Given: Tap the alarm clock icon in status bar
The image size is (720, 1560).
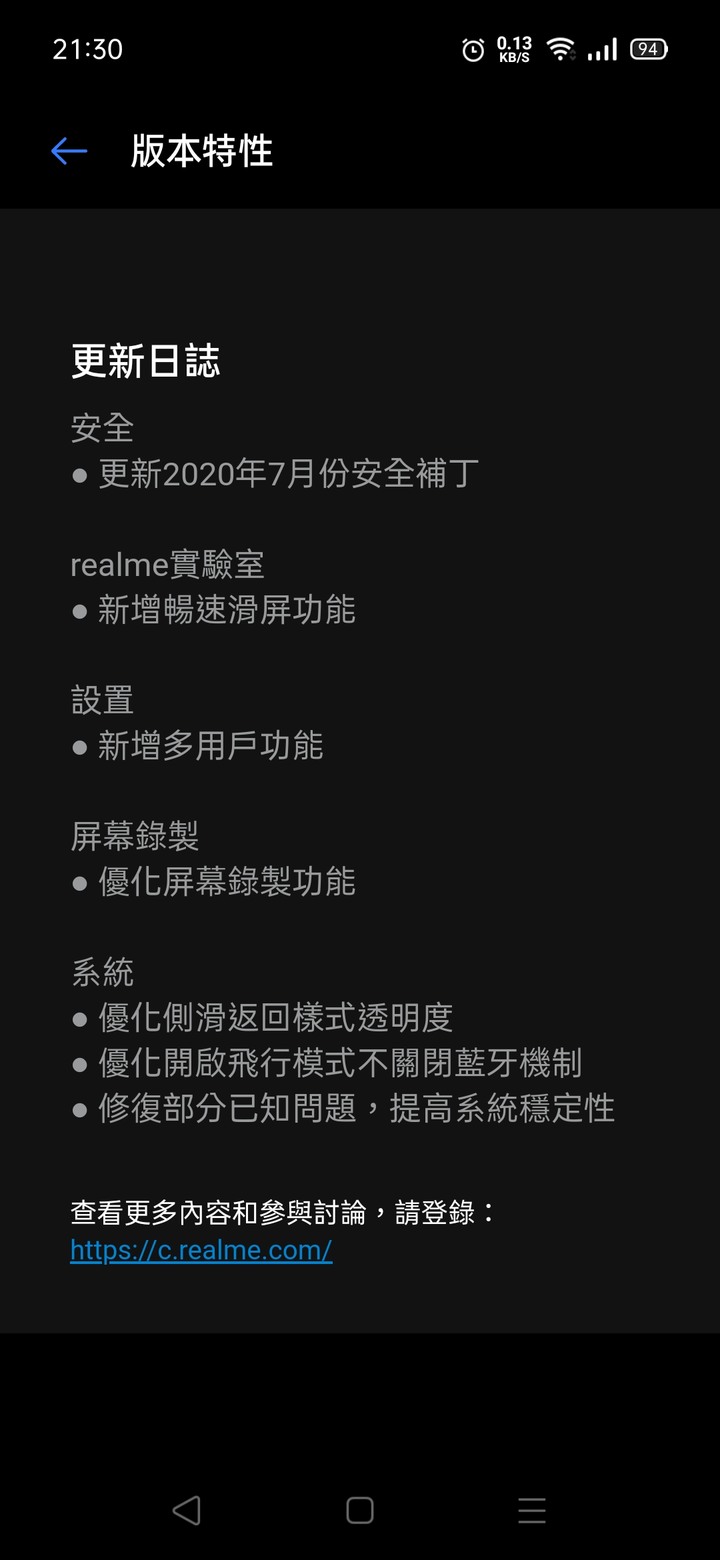Looking at the screenshot, I should pos(473,50).
